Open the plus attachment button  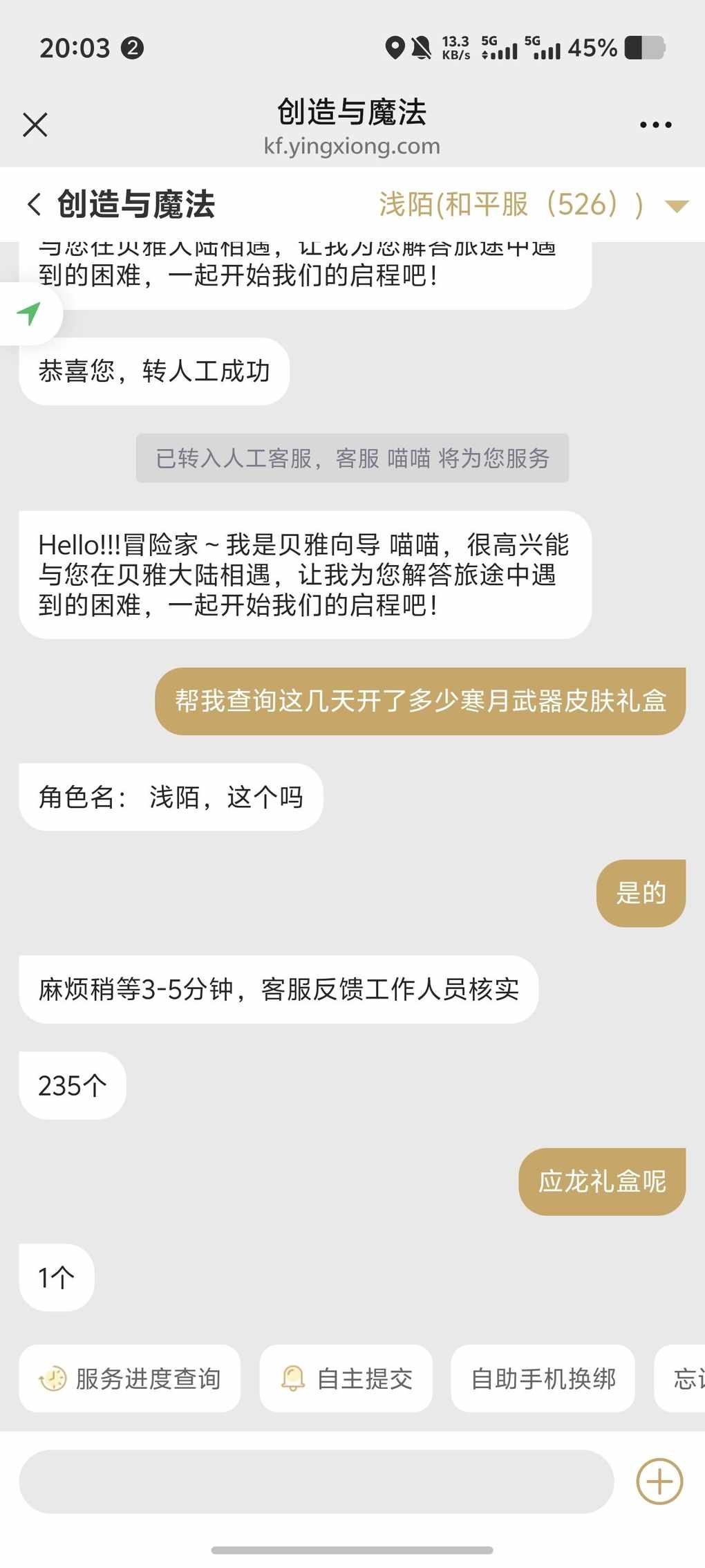pos(659,1482)
